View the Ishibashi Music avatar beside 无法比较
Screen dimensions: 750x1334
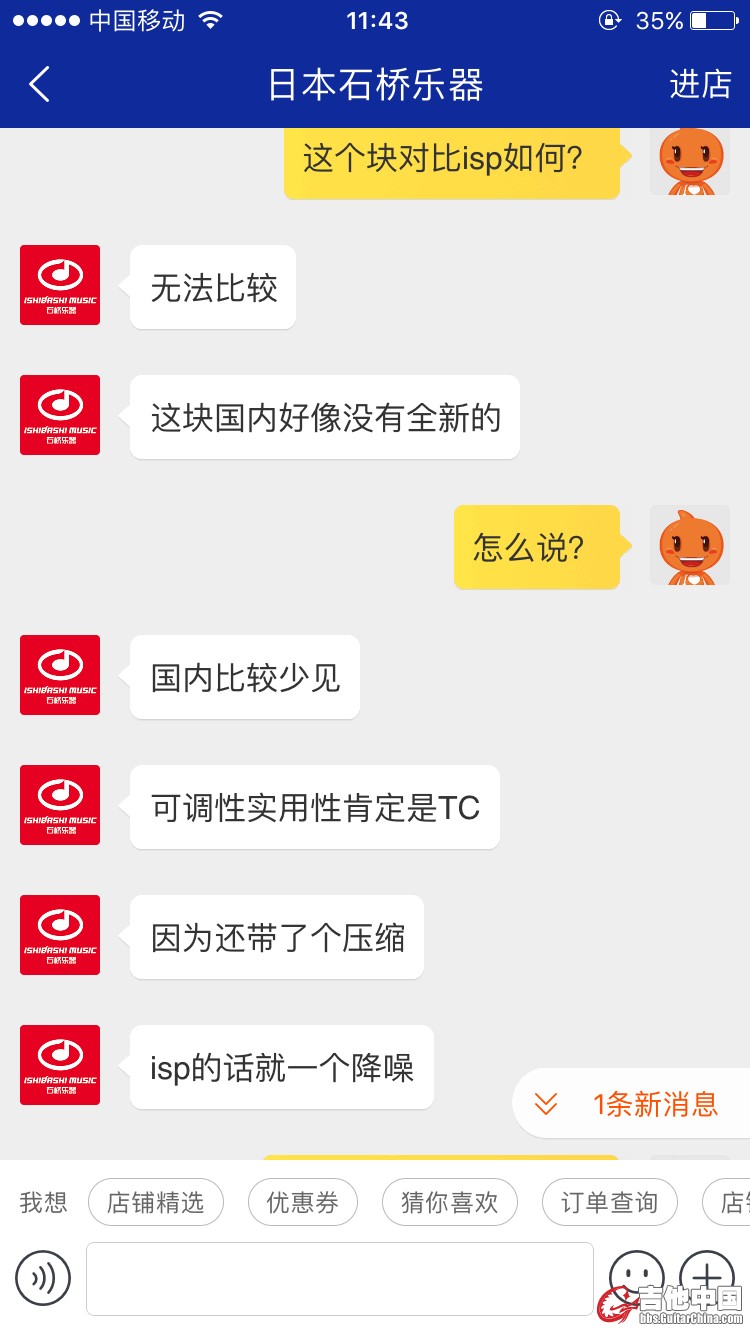click(x=60, y=285)
